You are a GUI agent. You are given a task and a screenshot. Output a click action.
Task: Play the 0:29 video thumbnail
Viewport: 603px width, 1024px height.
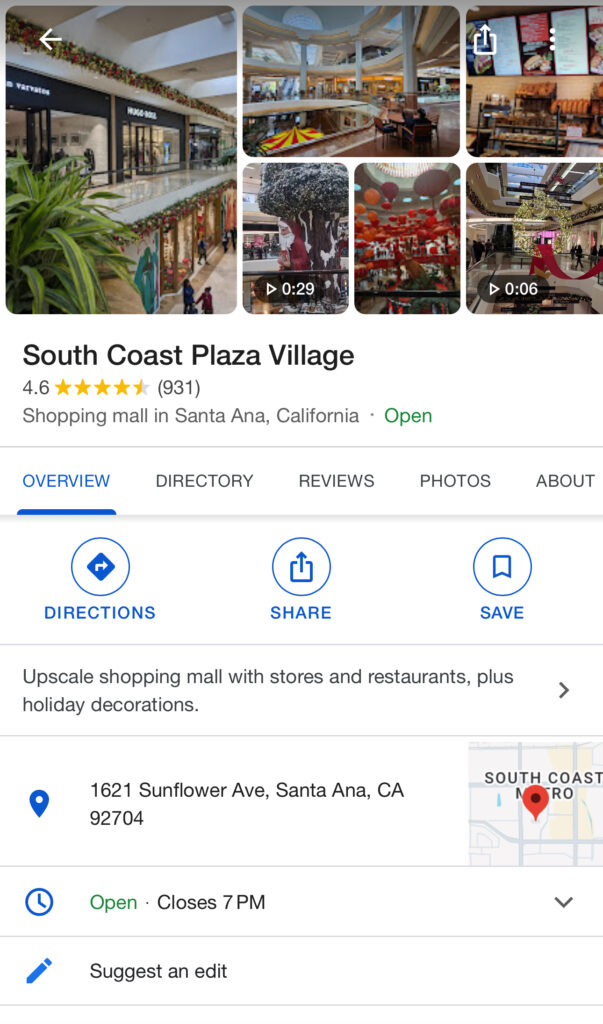[295, 240]
